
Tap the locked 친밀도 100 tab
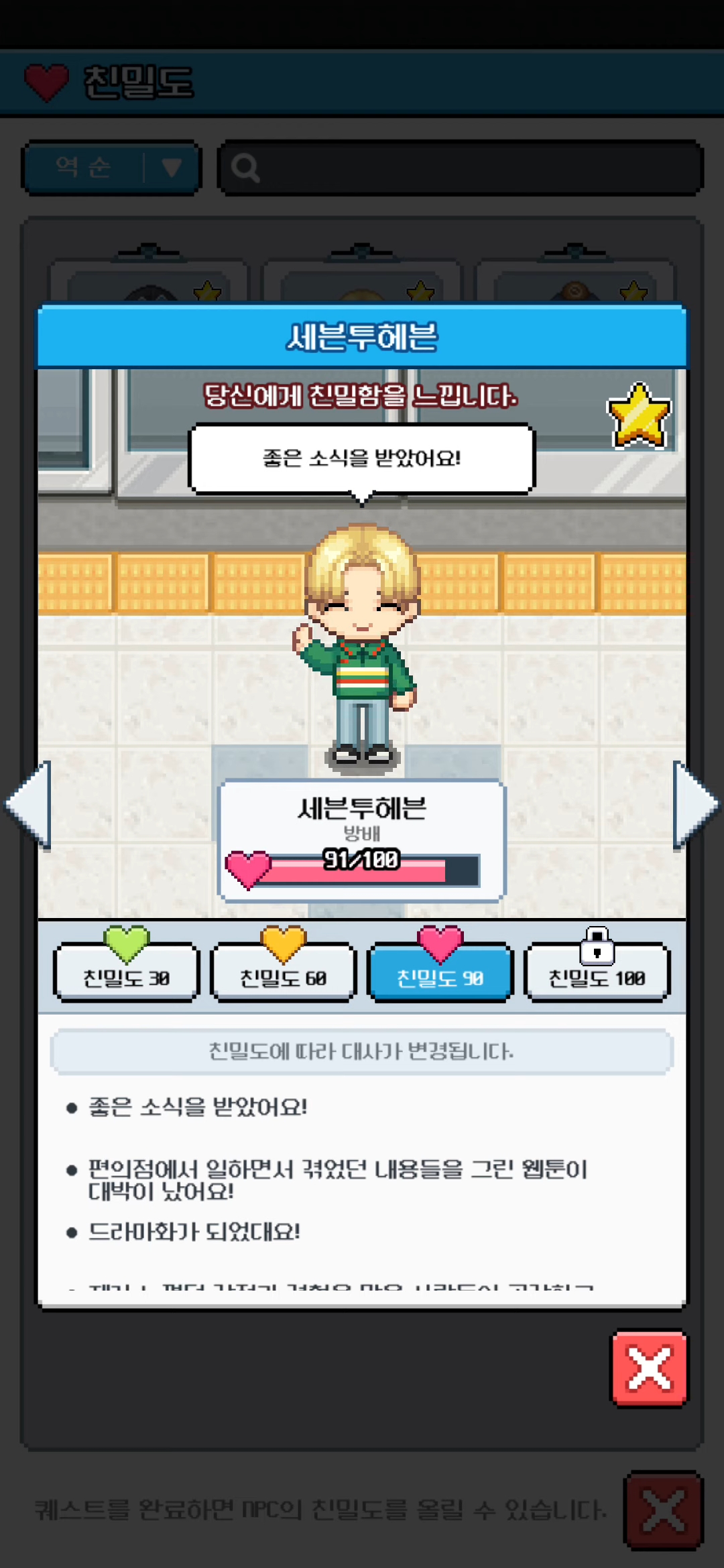[x=597, y=972]
